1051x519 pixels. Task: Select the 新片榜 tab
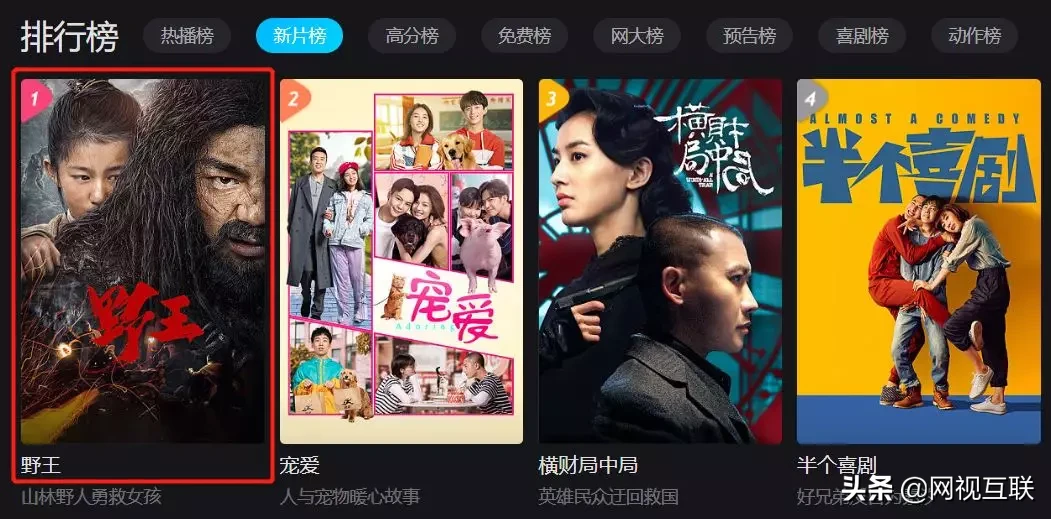coord(299,36)
